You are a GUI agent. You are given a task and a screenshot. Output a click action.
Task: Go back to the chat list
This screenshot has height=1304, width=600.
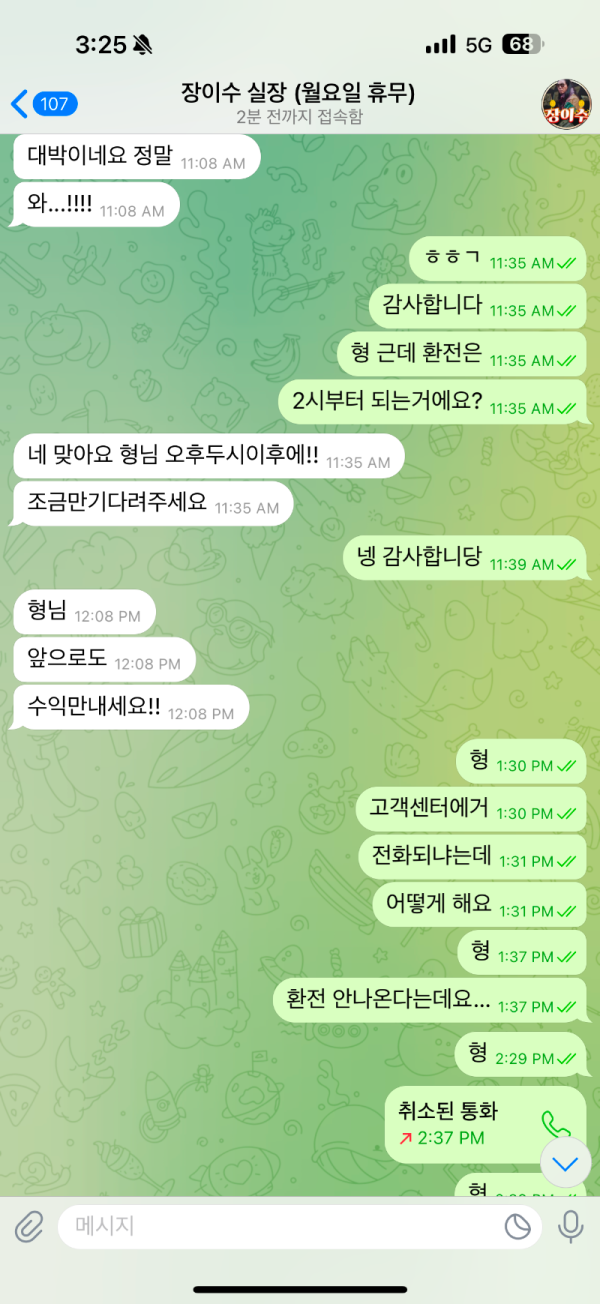pos(40,103)
